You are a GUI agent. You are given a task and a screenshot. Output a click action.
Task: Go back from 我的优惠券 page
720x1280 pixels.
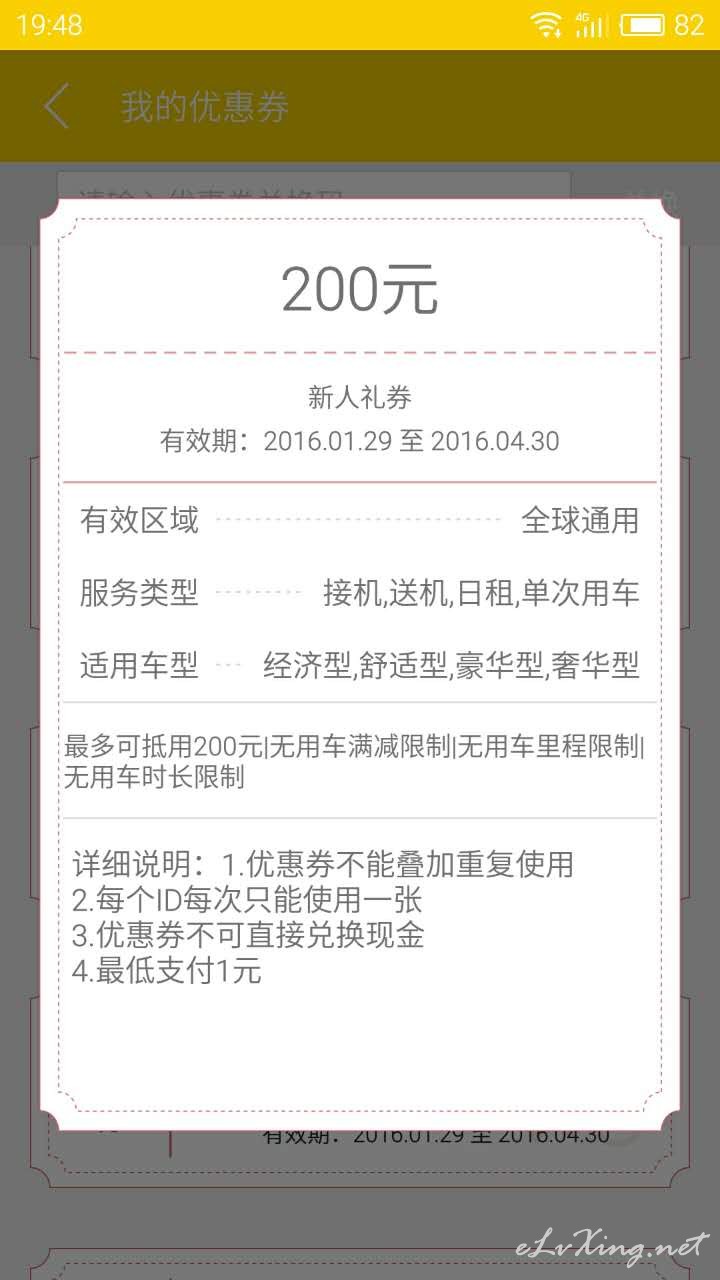[57, 106]
